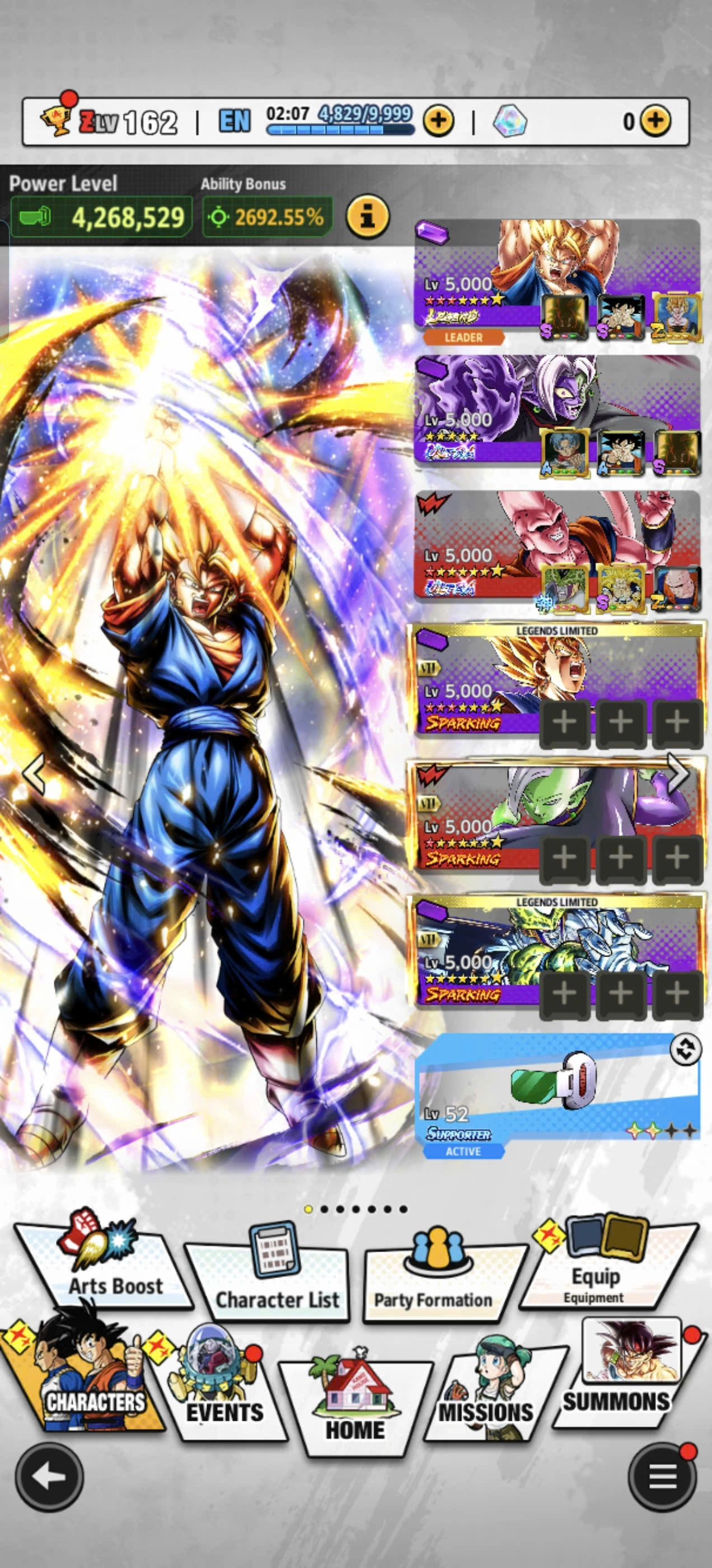Open the purple Ultra Zamasu card
Viewport: 712px width, 1568px height.
(x=475, y=408)
